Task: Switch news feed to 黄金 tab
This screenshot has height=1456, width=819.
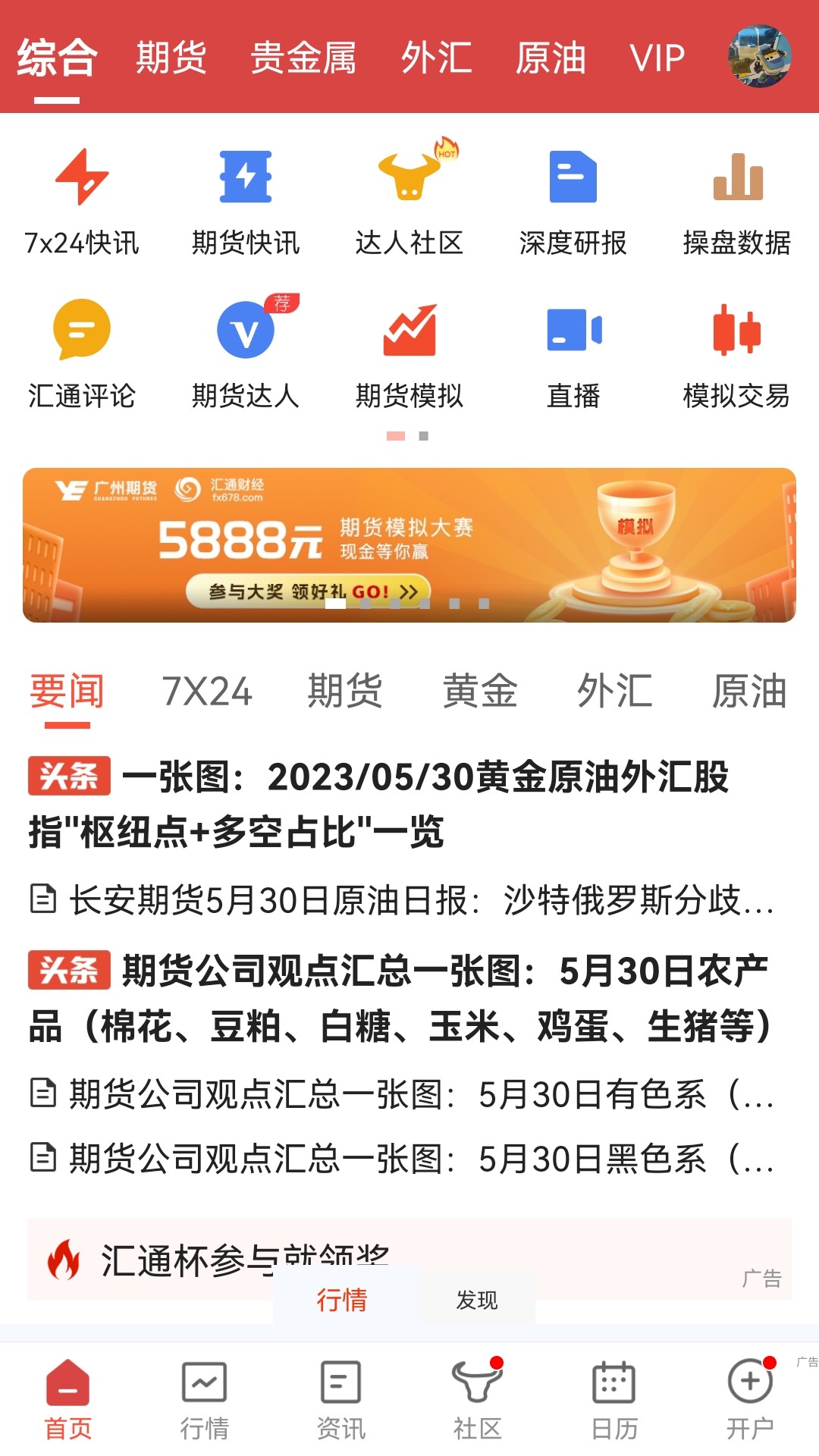Action: [x=479, y=690]
